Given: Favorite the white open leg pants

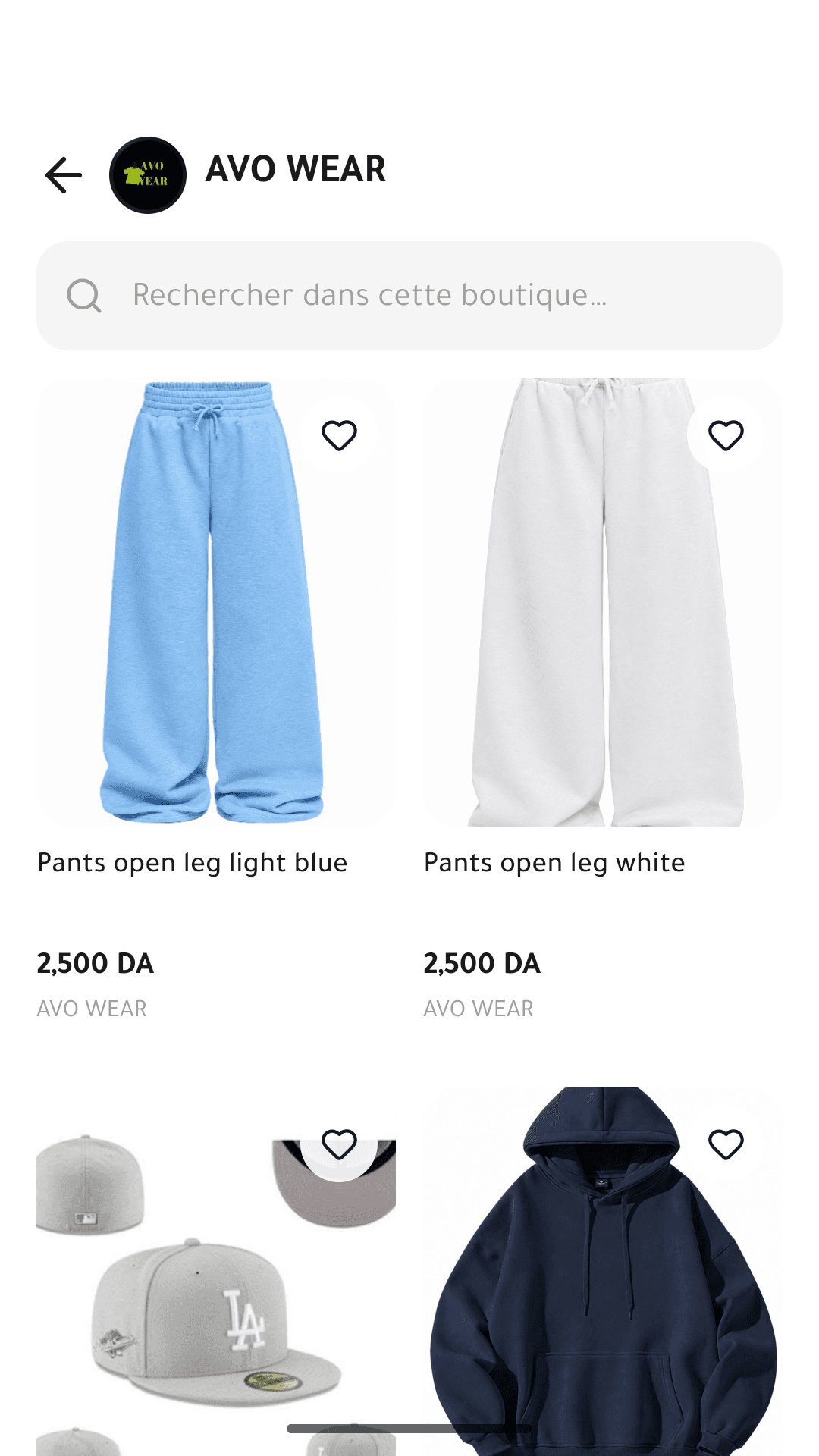Looking at the screenshot, I should pyautogui.click(x=726, y=435).
